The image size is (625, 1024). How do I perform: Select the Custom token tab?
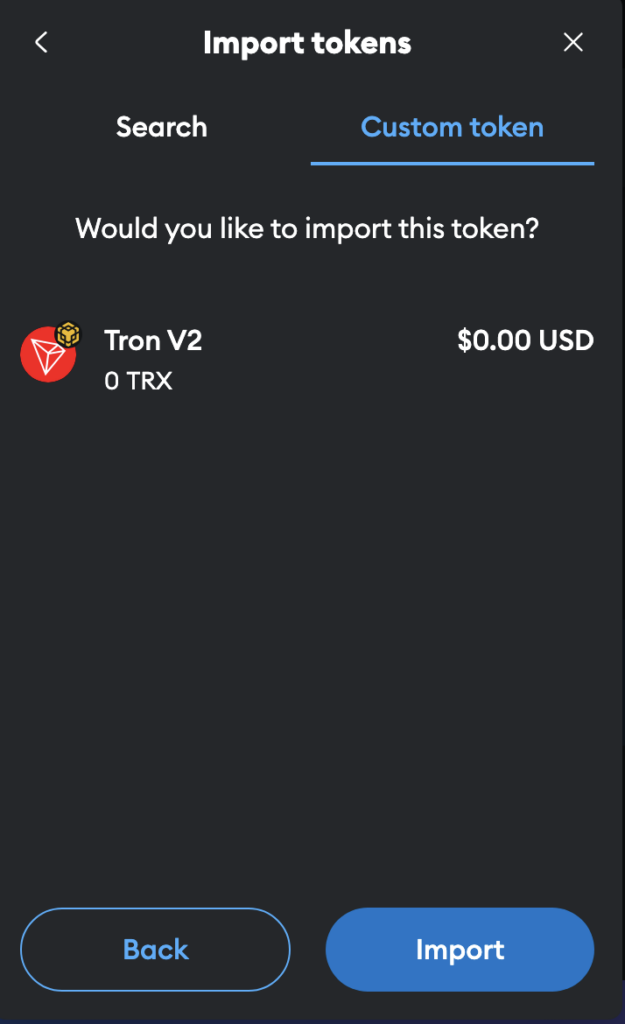coord(452,127)
